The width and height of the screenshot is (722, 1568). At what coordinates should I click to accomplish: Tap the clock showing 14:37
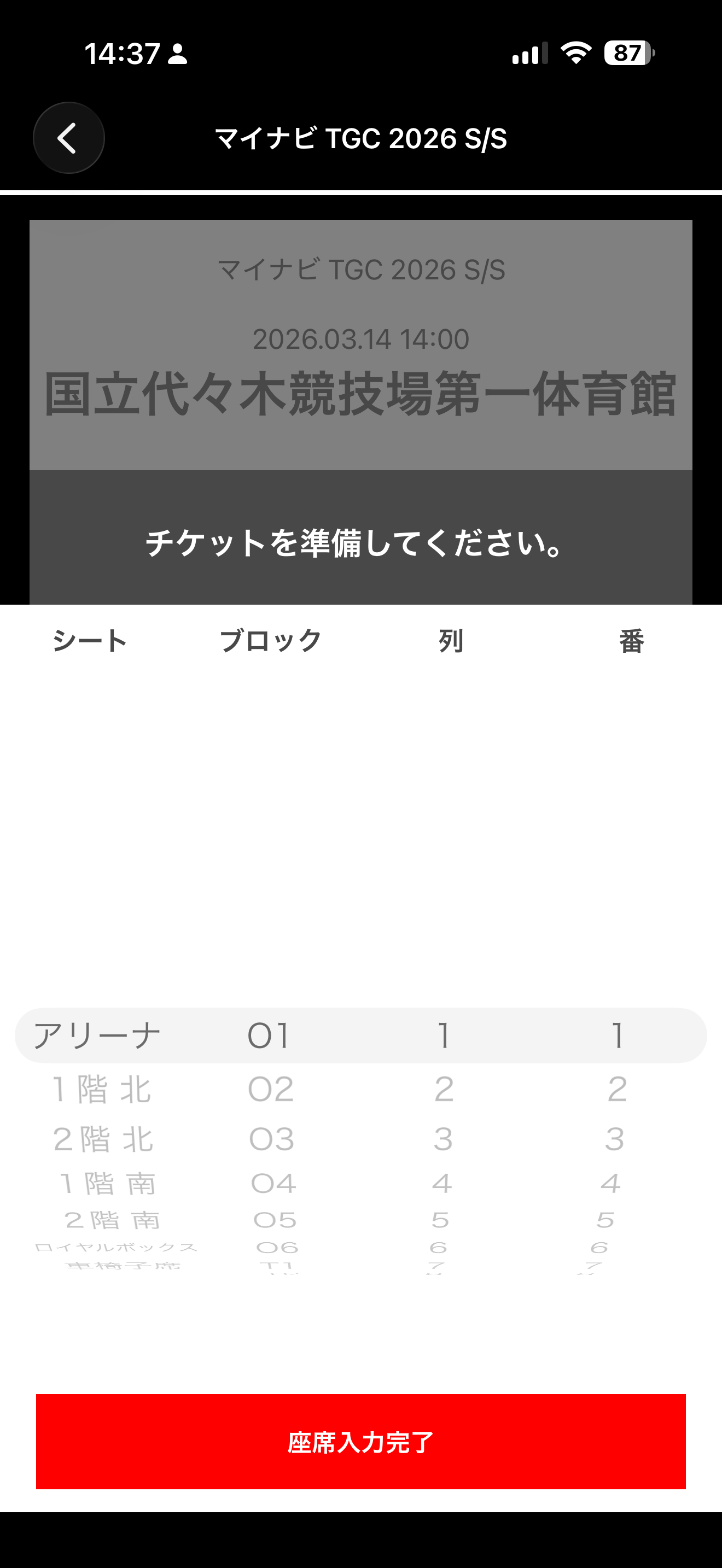122,54
